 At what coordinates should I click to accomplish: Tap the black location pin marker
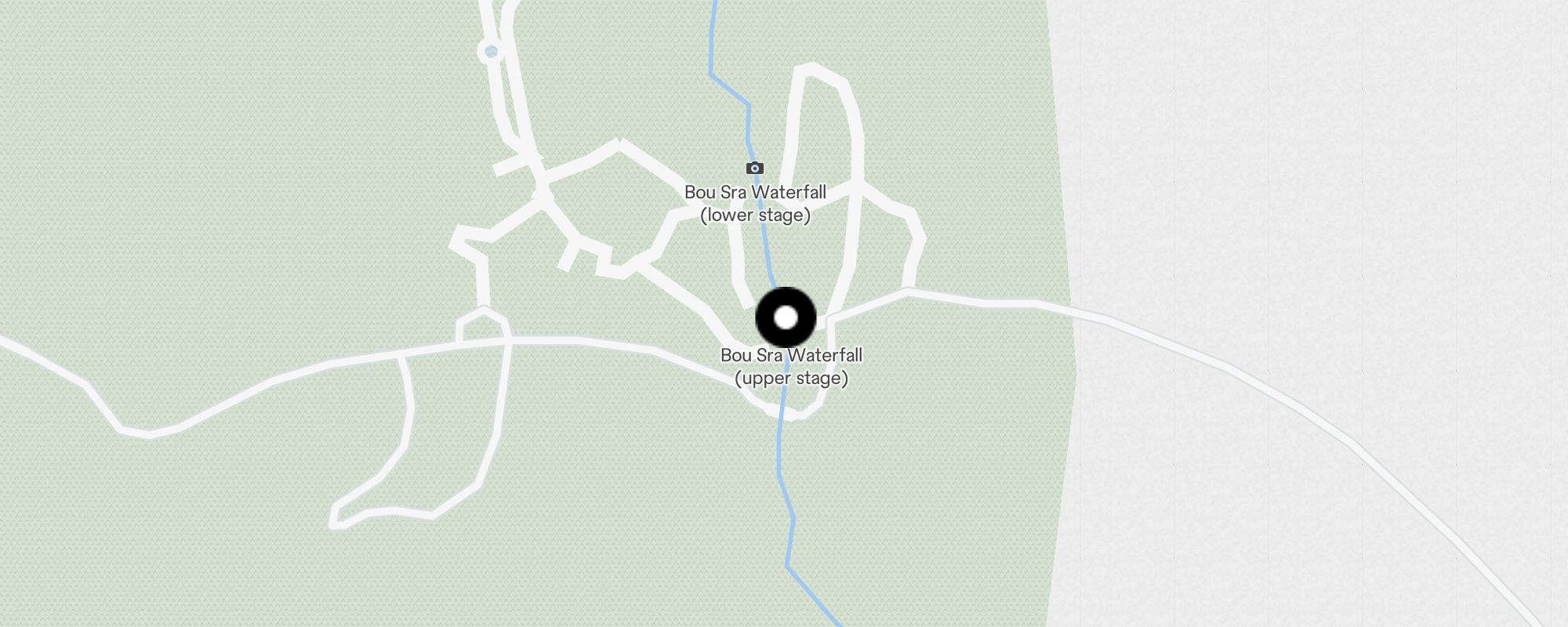[x=786, y=317]
